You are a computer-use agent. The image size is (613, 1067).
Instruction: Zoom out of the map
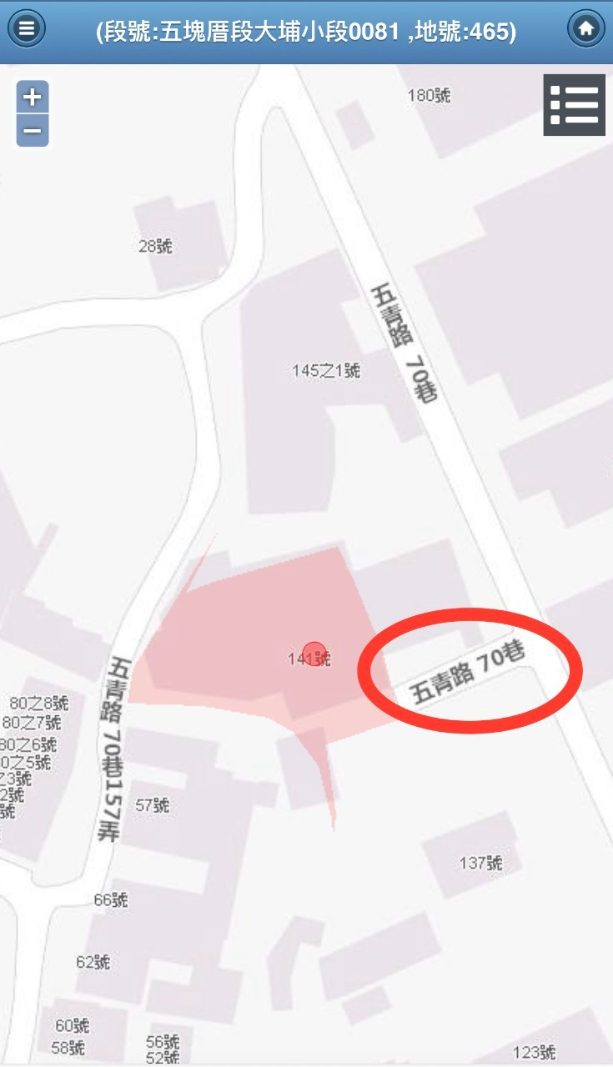[33, 130]
